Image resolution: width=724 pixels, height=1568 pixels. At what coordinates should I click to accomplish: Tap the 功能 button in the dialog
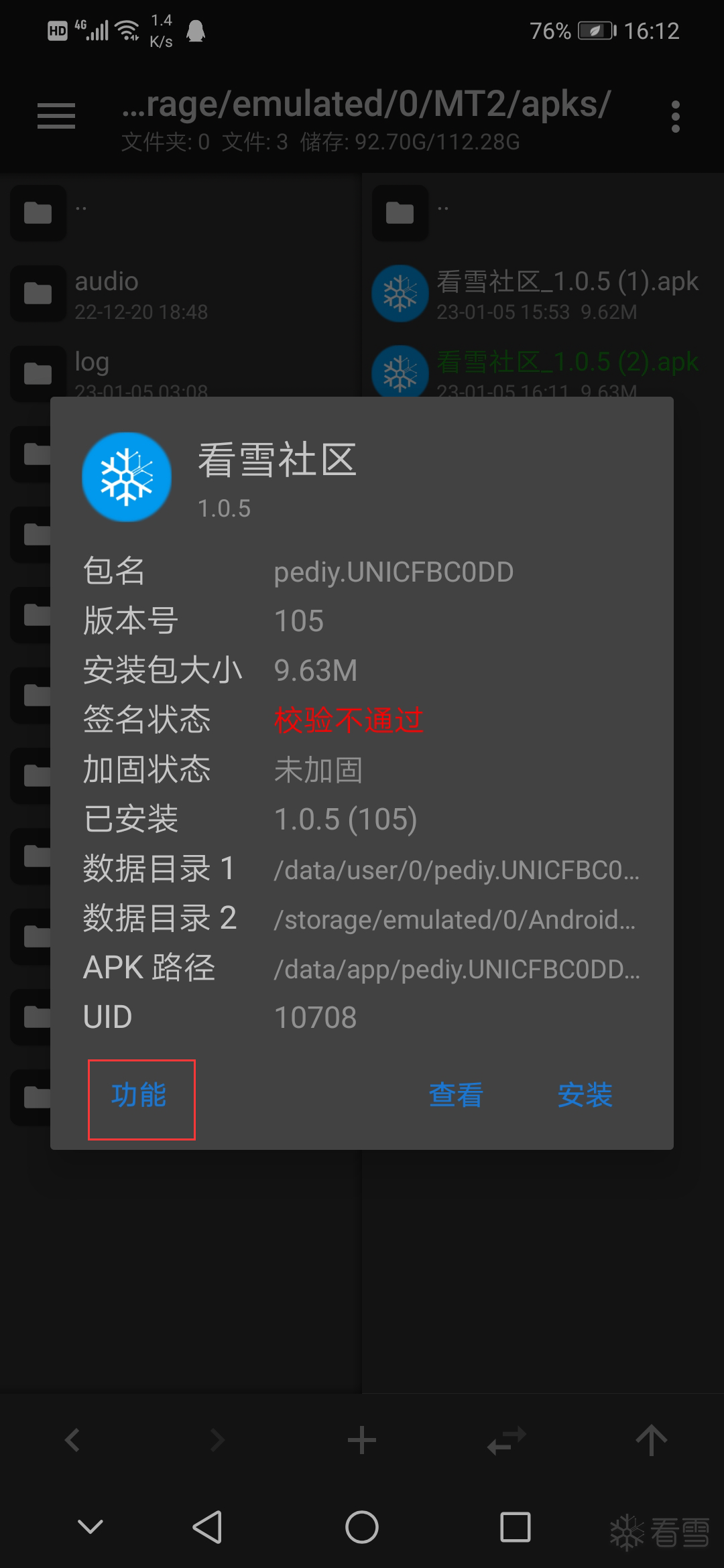[139, 1097]
